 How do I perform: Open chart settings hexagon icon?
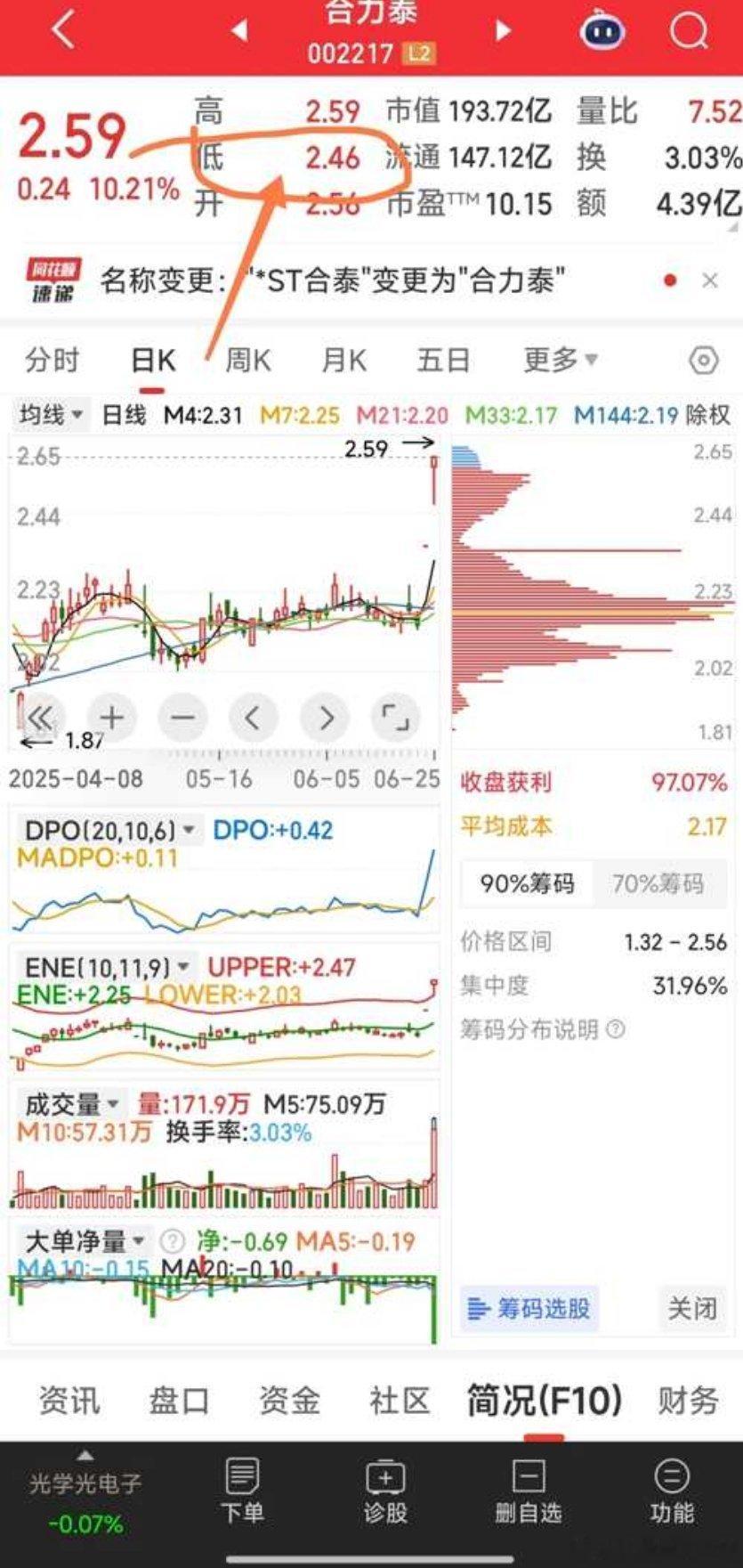[704, 361]
